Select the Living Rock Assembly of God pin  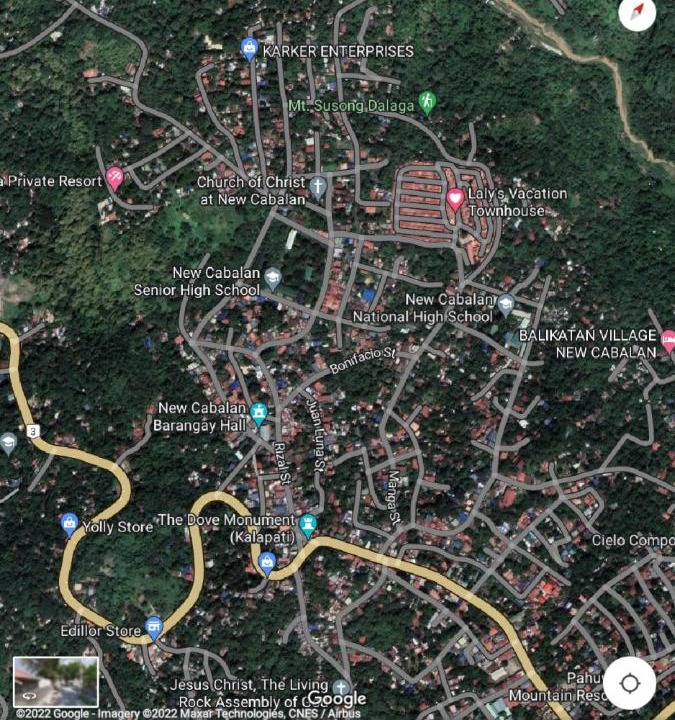[341, 688]
